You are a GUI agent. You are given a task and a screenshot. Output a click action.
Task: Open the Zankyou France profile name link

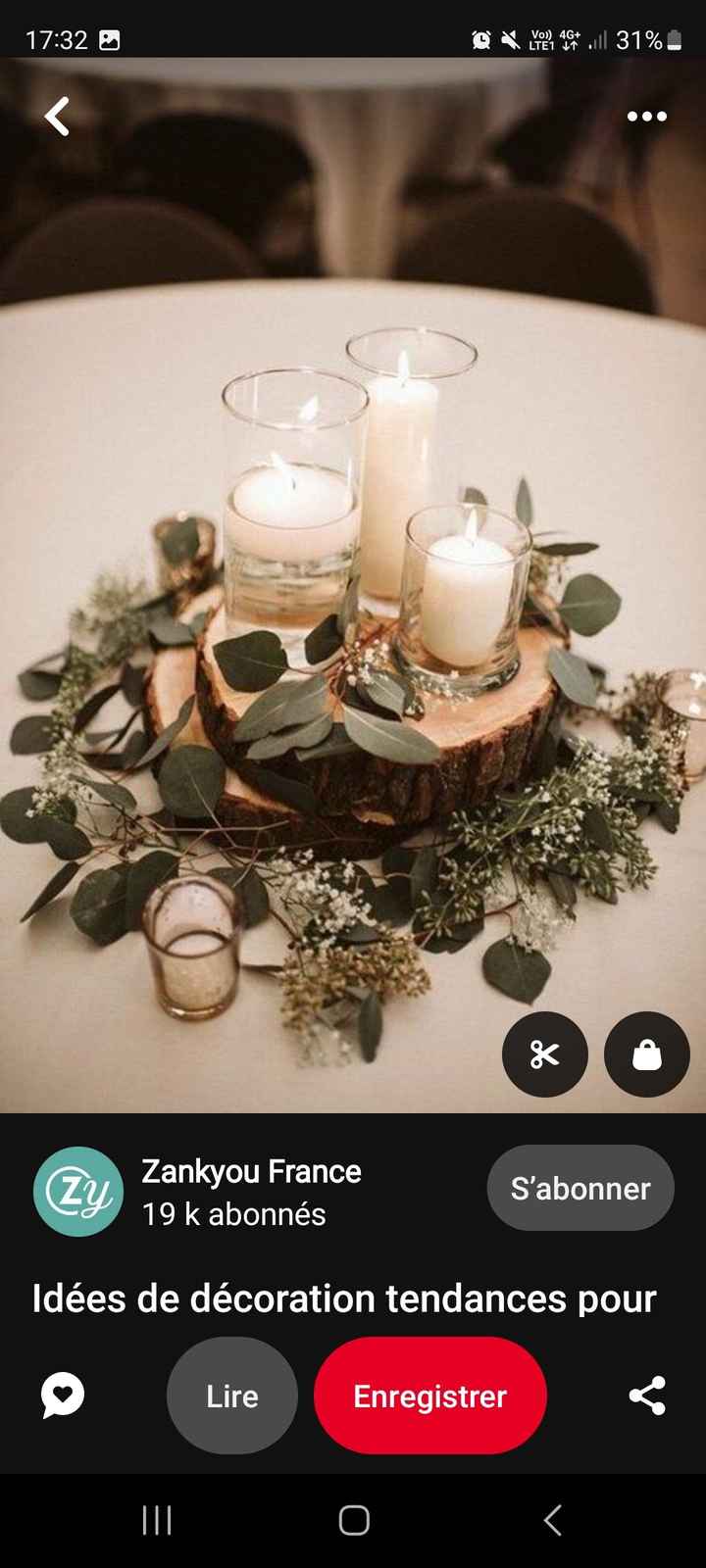[x=252, y=1172]
